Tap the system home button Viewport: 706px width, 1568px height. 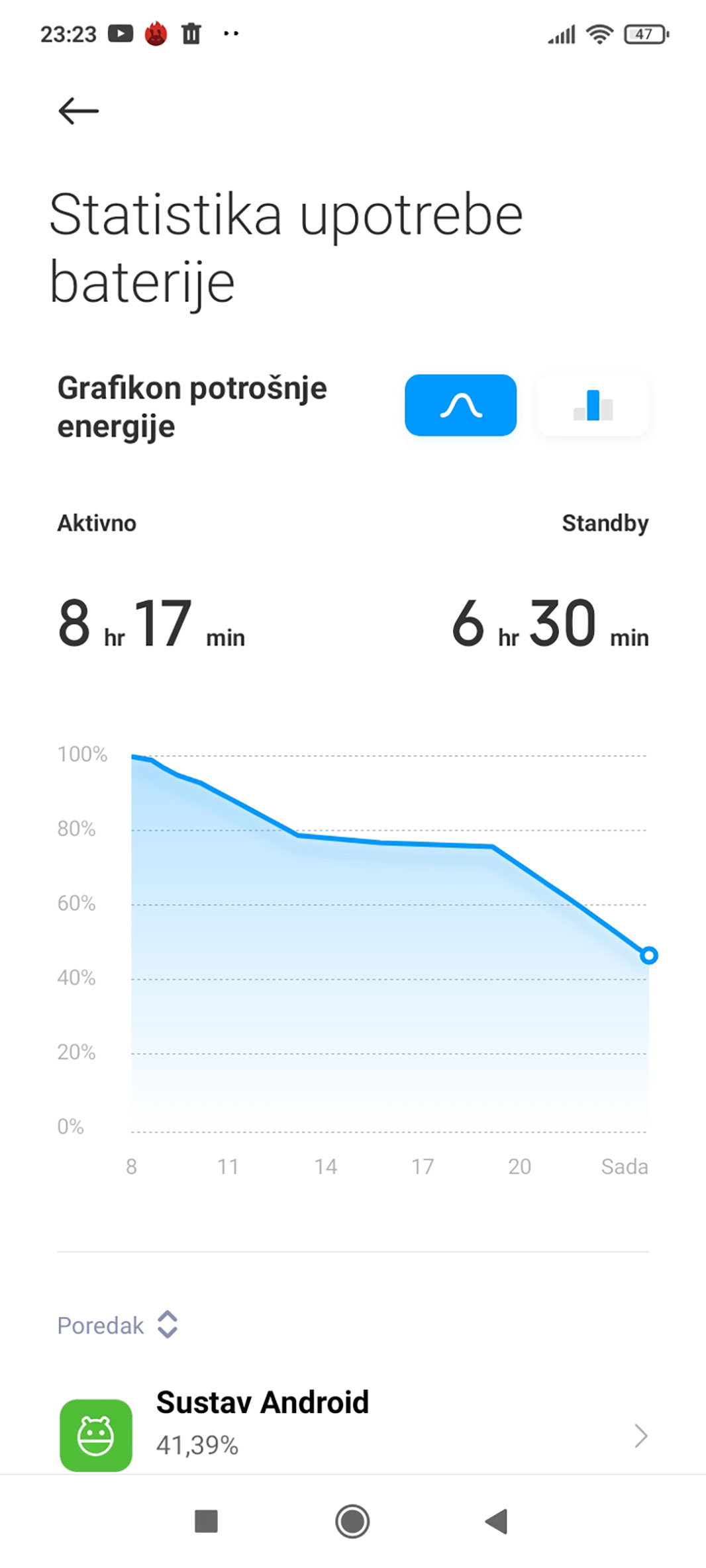point(352,1521)
